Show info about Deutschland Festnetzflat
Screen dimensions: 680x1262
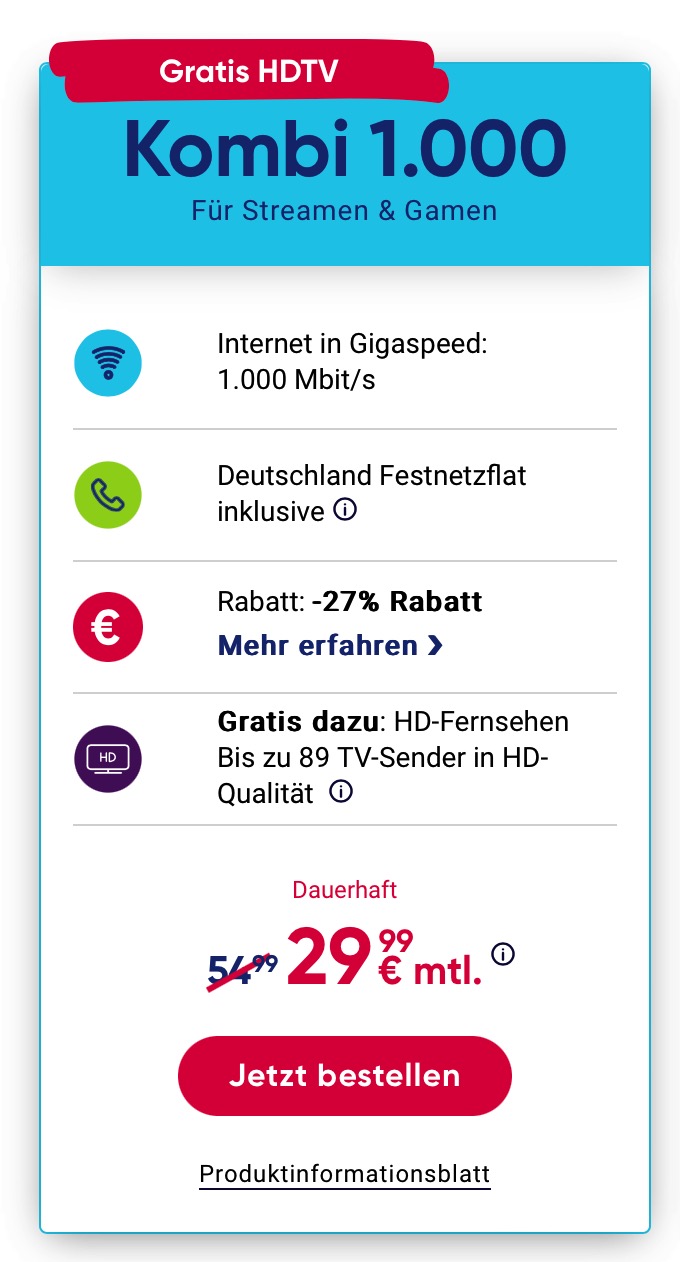pyautogui.click(x=345, y=511)
